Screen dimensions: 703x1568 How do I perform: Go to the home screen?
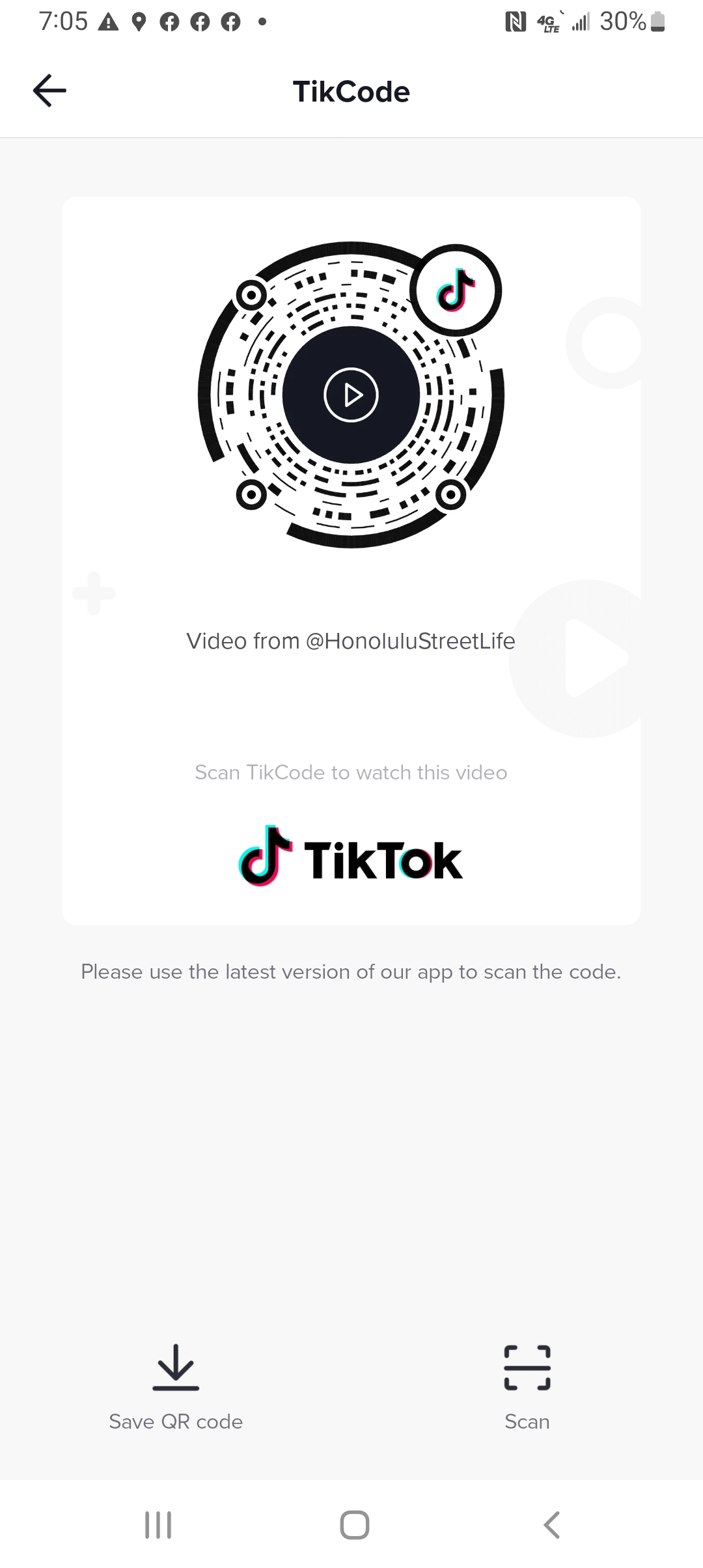click(x=354, y=1524)
